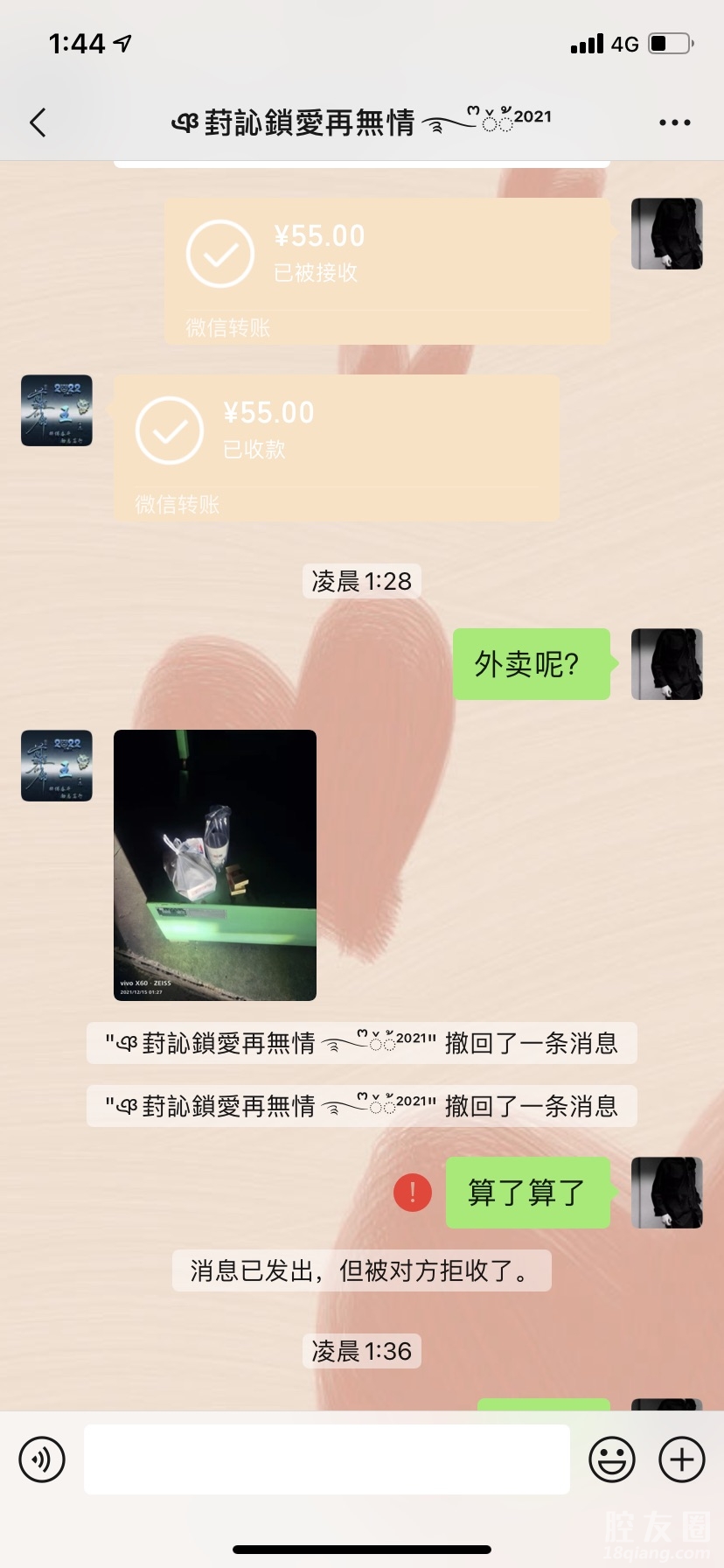Screen dimensions: 724x1568
Task: Focus the message text field
Action: [x=327, y=1459]
